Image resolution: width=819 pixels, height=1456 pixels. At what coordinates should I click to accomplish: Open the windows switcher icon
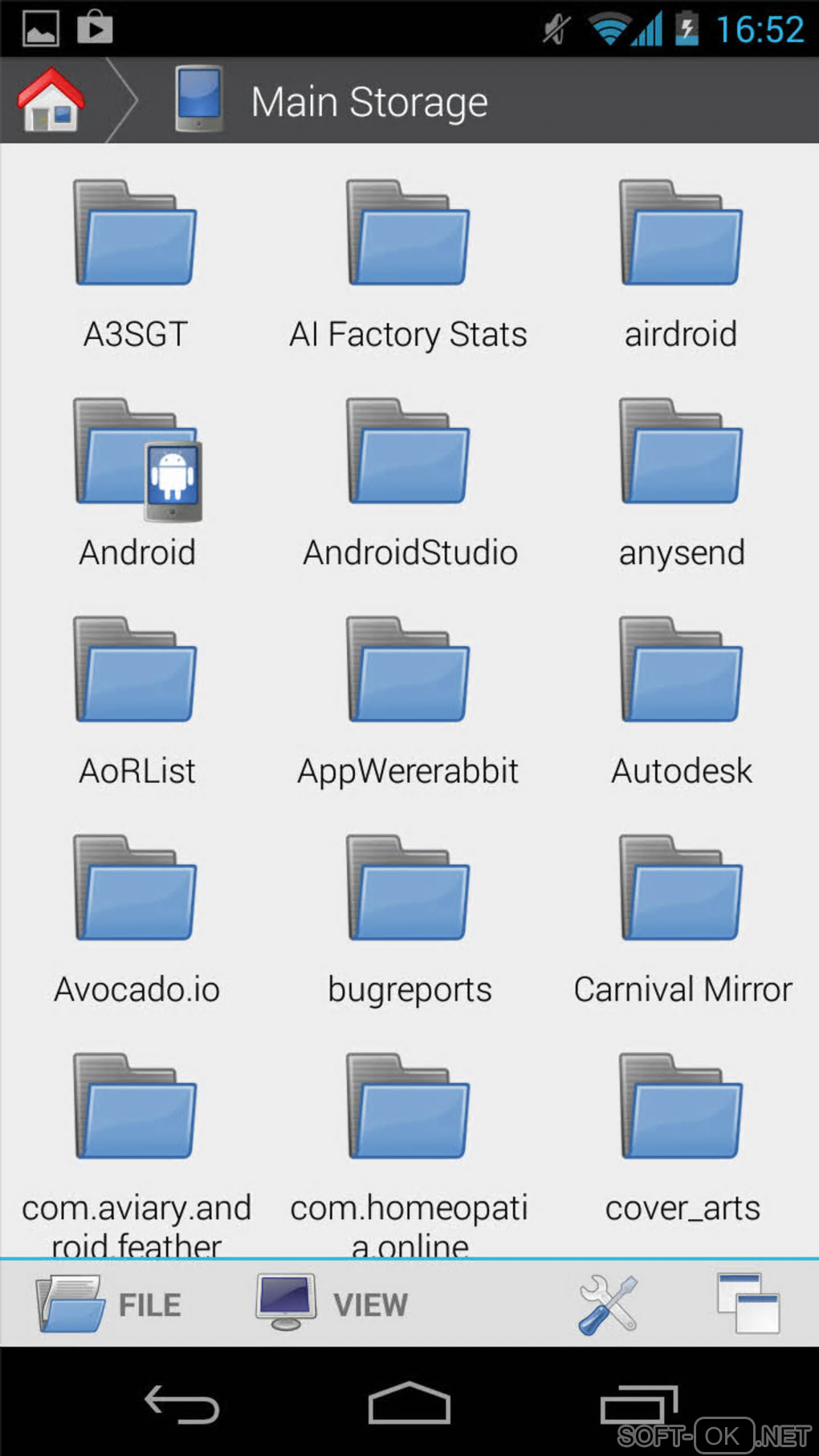pyautogui.click(x=748, y=1303)
